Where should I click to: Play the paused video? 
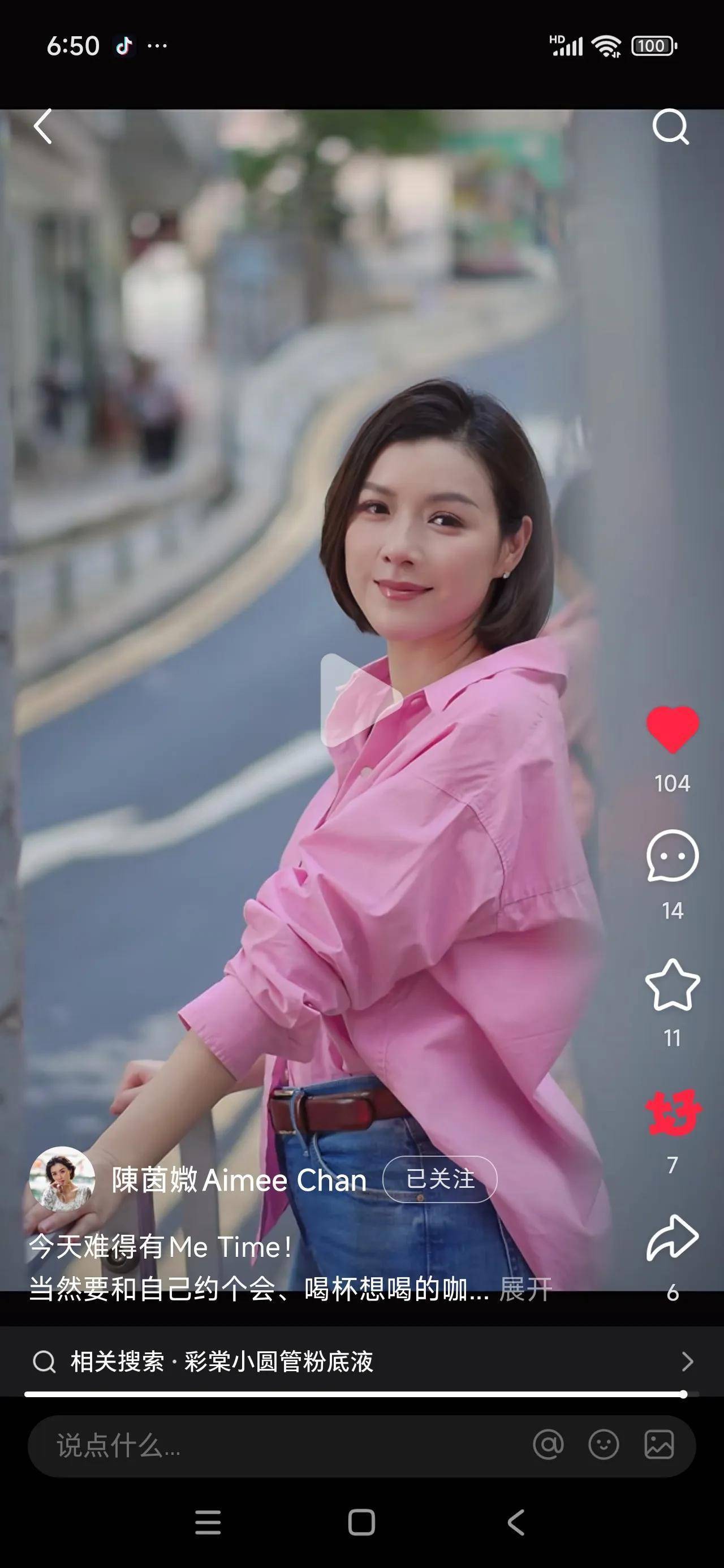(360, 700)
